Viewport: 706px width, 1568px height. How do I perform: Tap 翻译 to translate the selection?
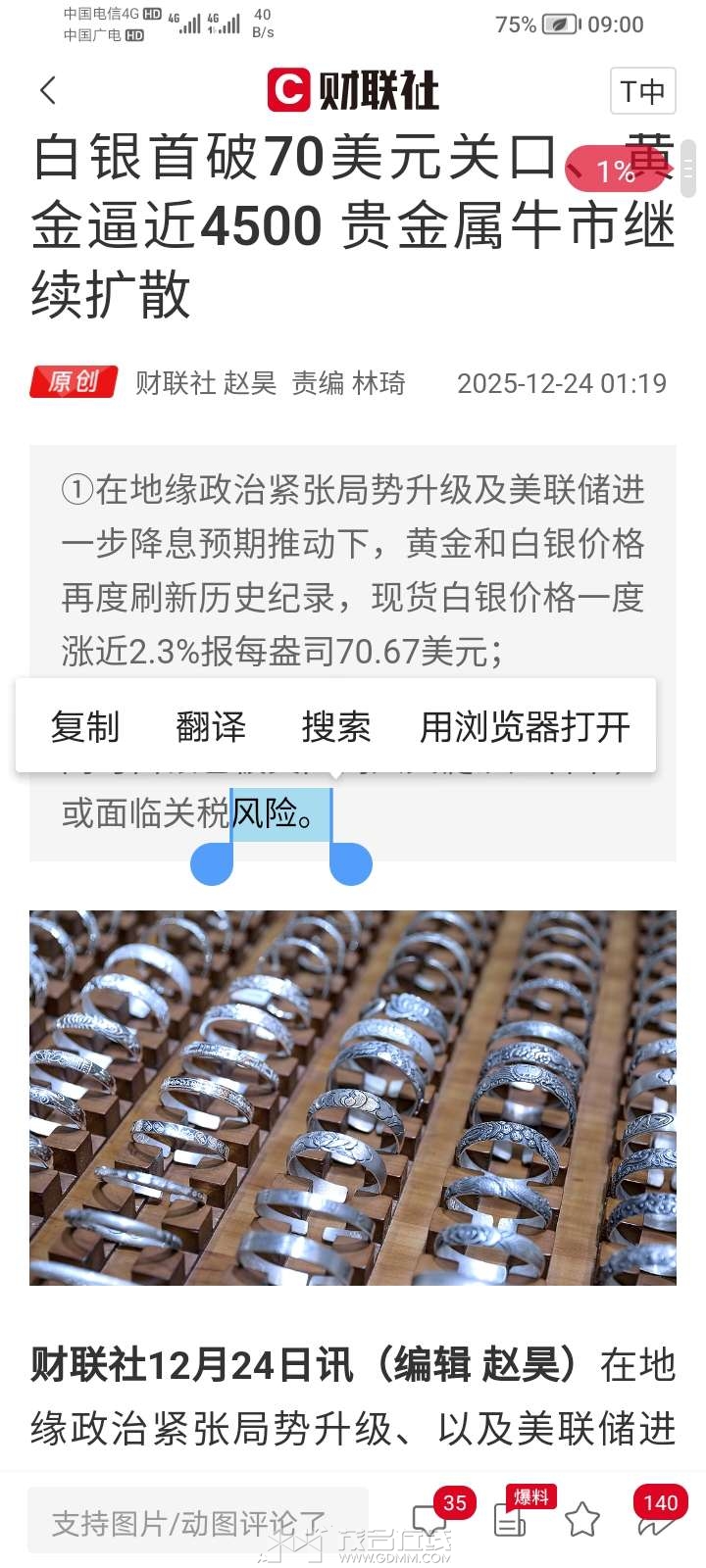coord(211,727)
